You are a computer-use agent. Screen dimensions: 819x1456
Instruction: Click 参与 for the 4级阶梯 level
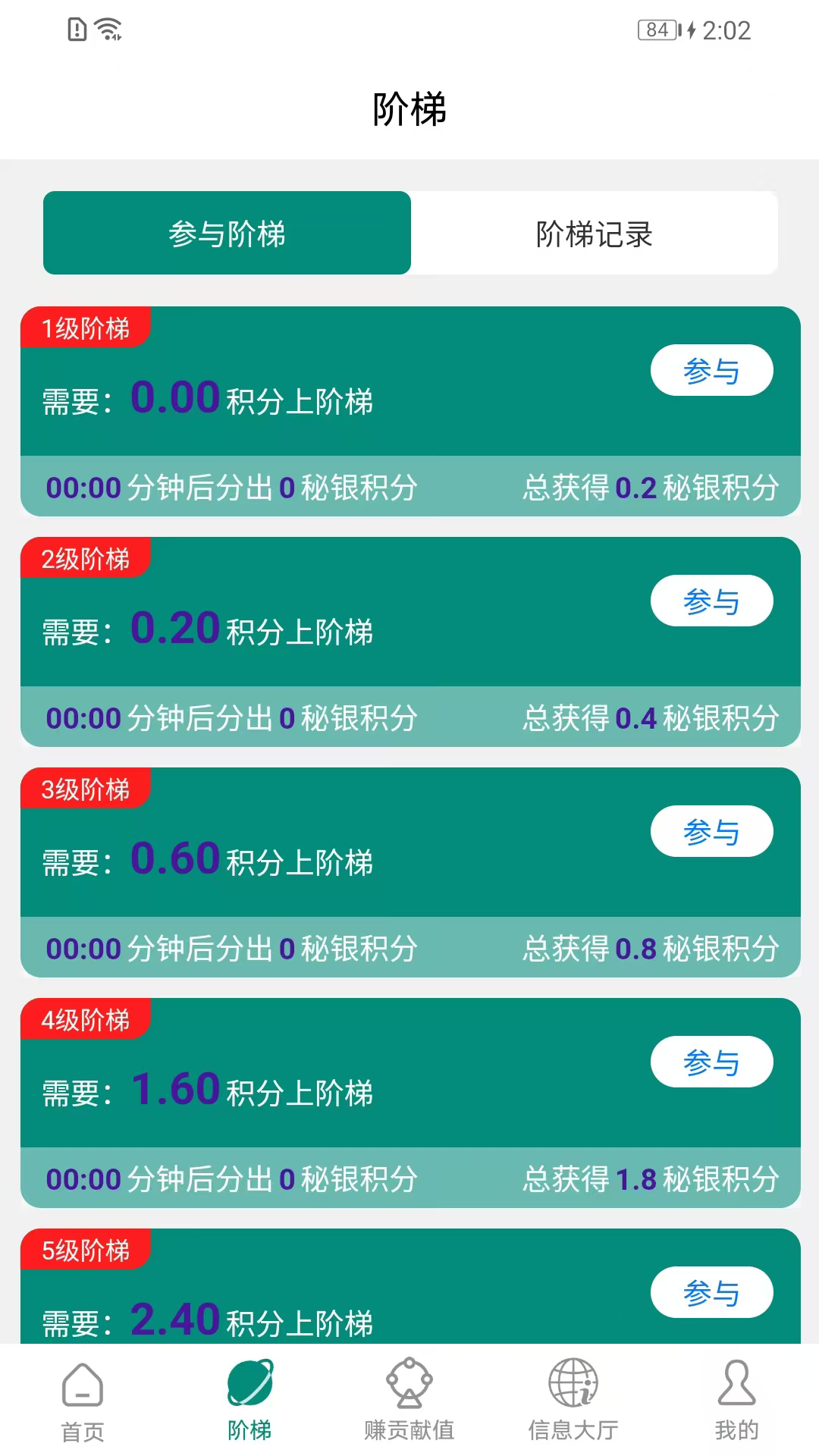click(711, 1062)
